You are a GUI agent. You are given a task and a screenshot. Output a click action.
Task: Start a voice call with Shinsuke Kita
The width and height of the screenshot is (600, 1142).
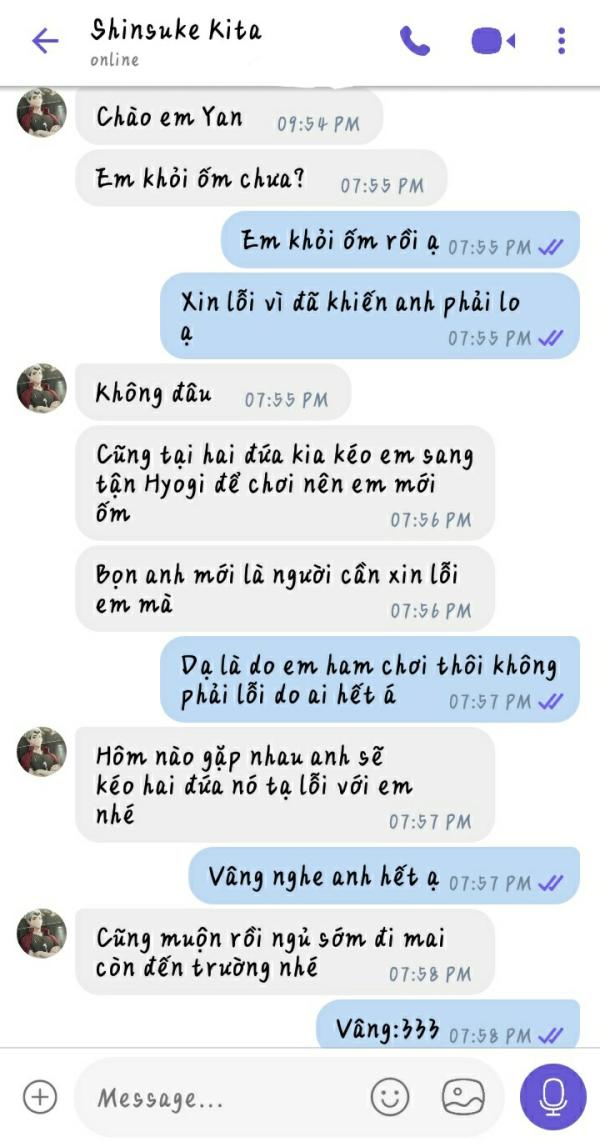click(414, 41)
